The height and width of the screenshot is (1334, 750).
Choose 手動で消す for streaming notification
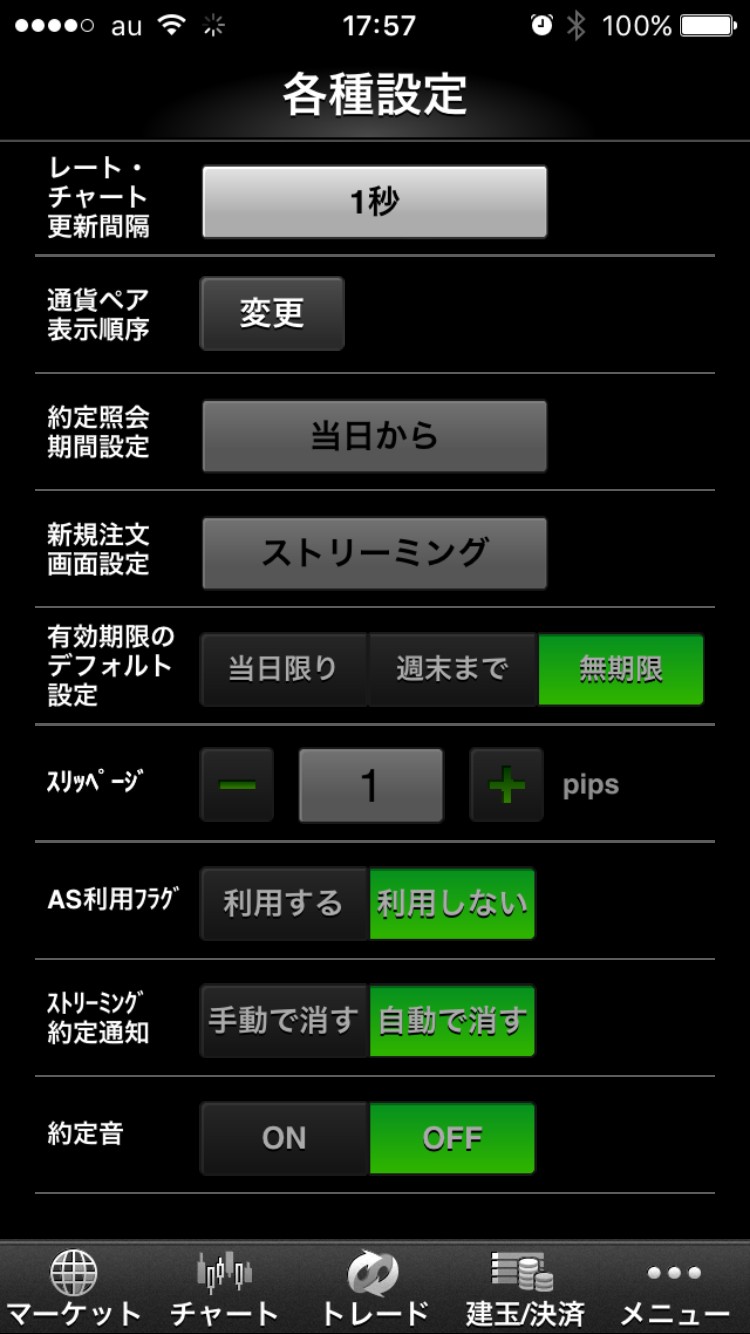tap(283, 1021)
